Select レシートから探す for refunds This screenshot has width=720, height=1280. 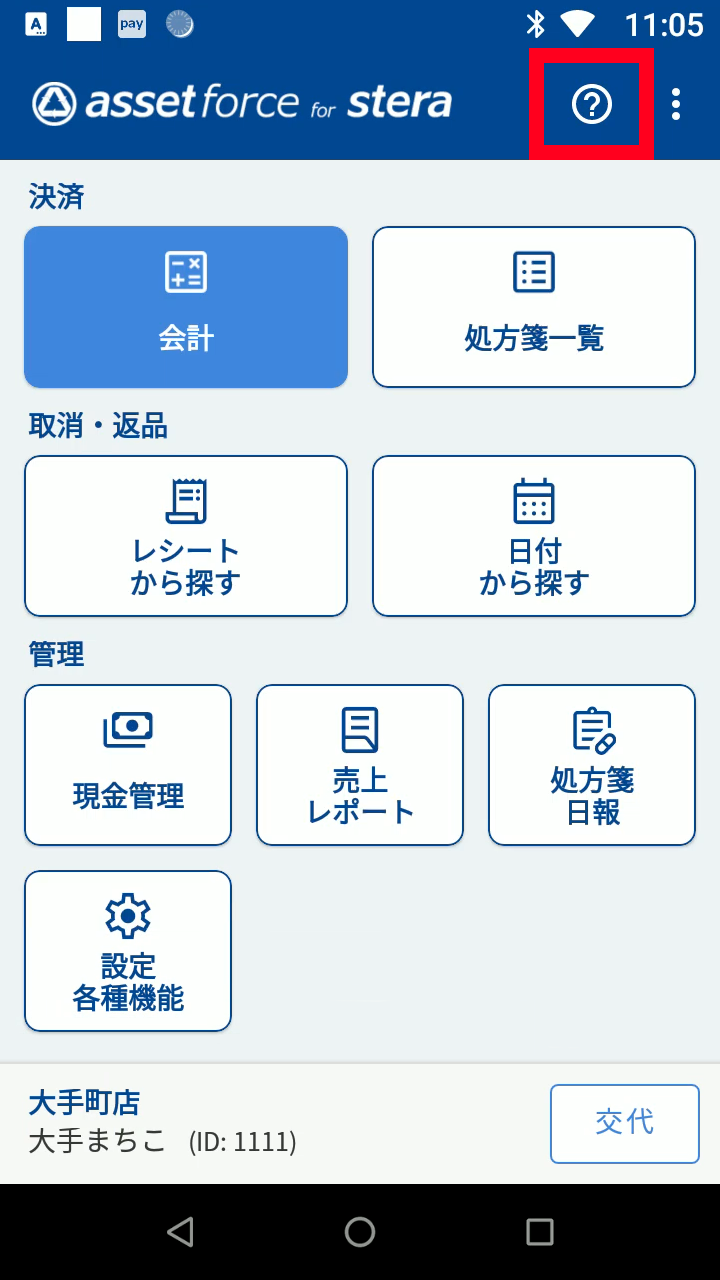coord(186,536)
